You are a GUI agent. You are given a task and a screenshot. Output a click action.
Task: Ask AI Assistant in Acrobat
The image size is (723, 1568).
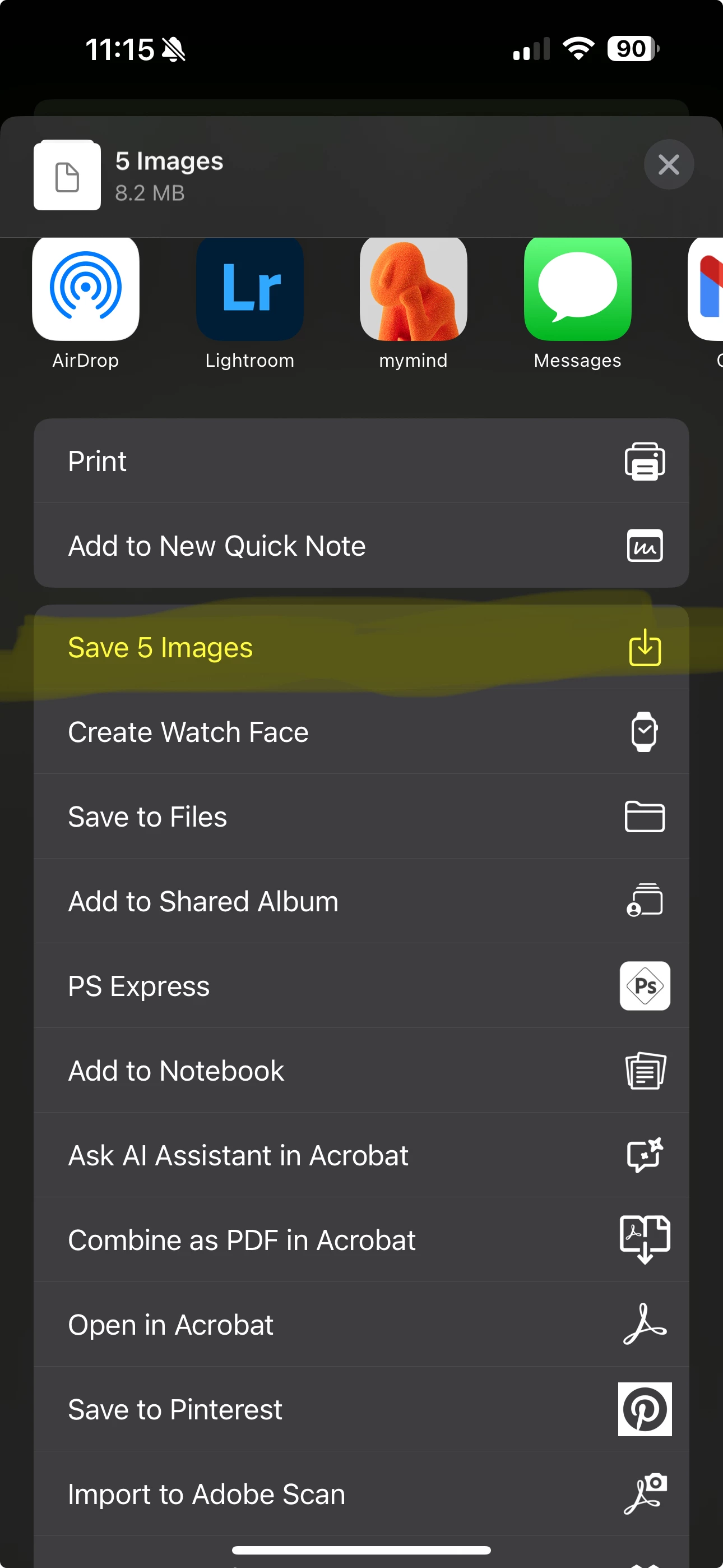pyautogui.click(x=361, y=1155)
